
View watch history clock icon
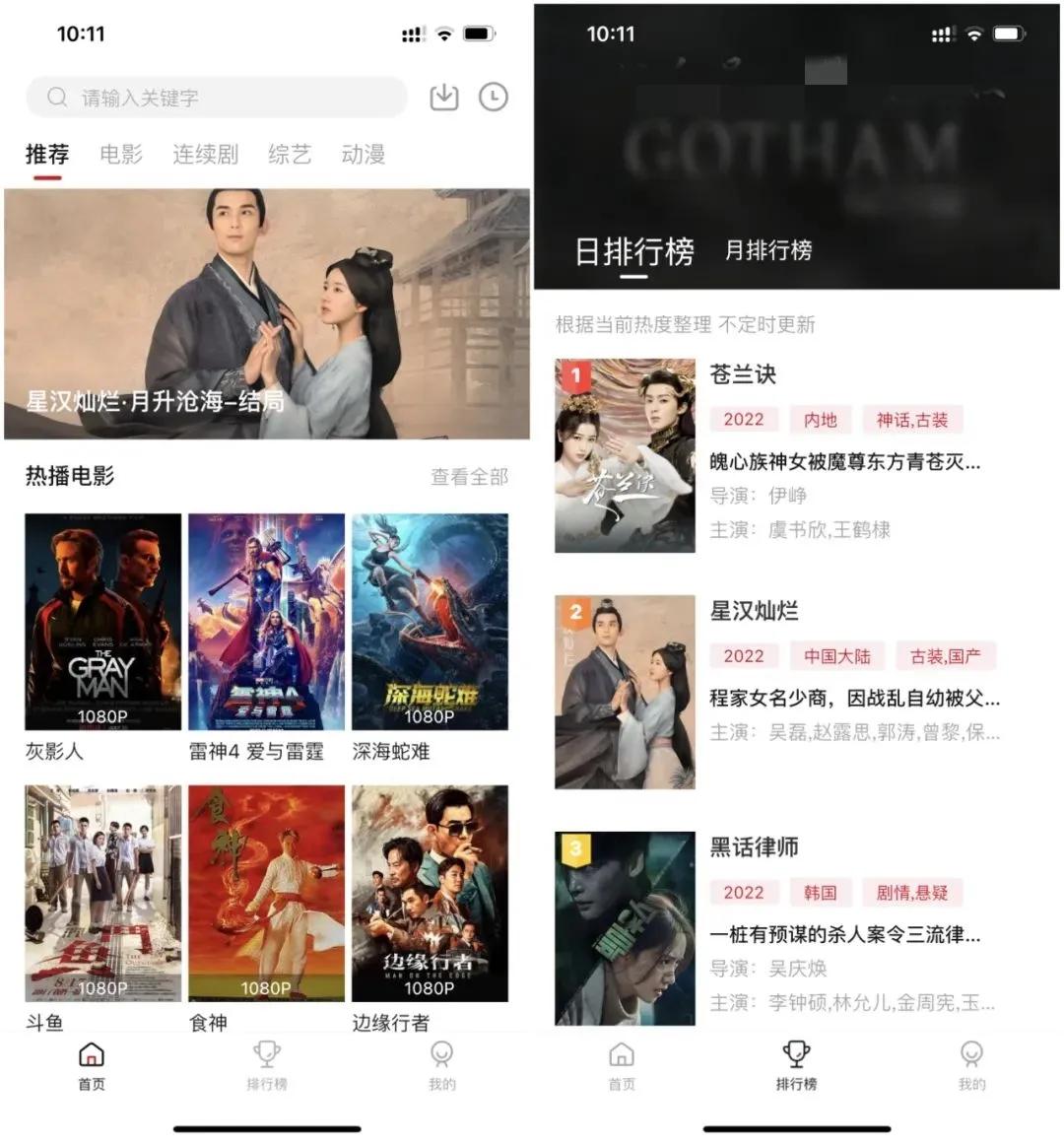pos(493,97)
